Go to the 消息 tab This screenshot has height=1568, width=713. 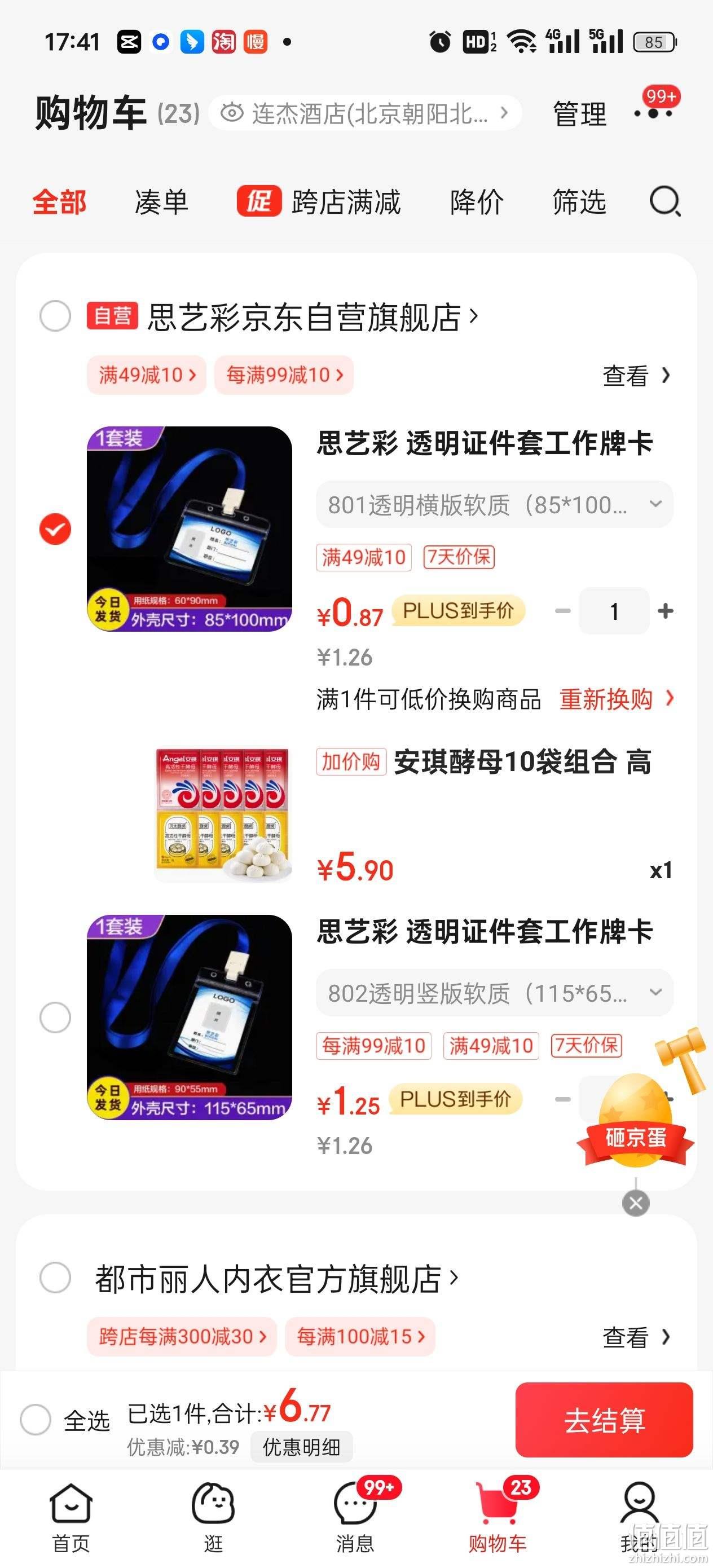[355, 1516]
